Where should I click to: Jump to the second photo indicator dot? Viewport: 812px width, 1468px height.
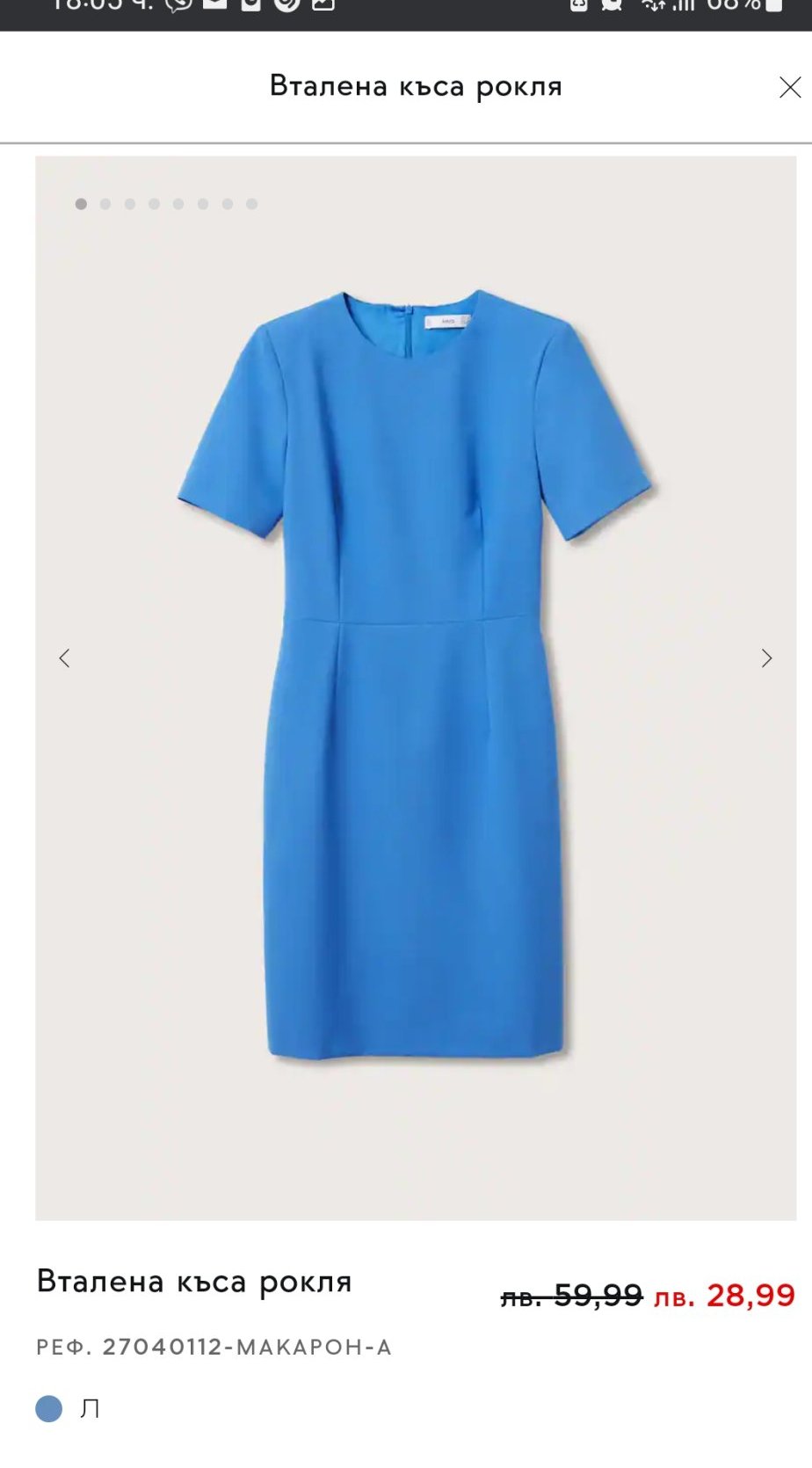pos(105,204)
